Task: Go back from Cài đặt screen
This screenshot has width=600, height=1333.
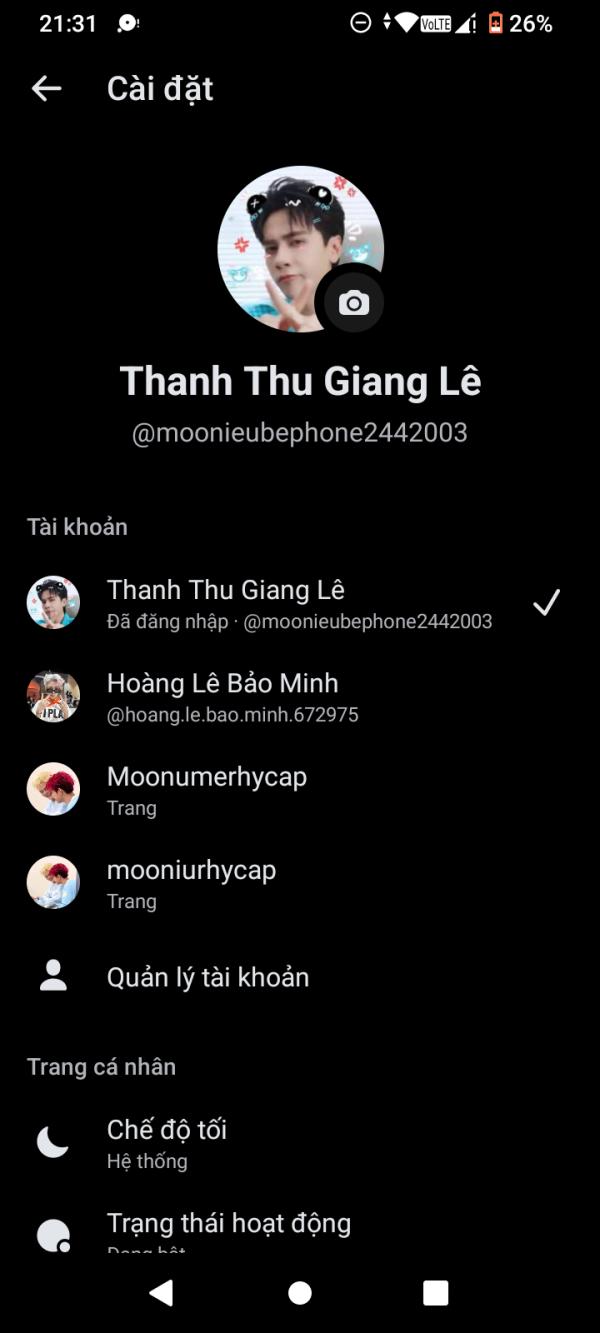Action: [x=46, y=89]
